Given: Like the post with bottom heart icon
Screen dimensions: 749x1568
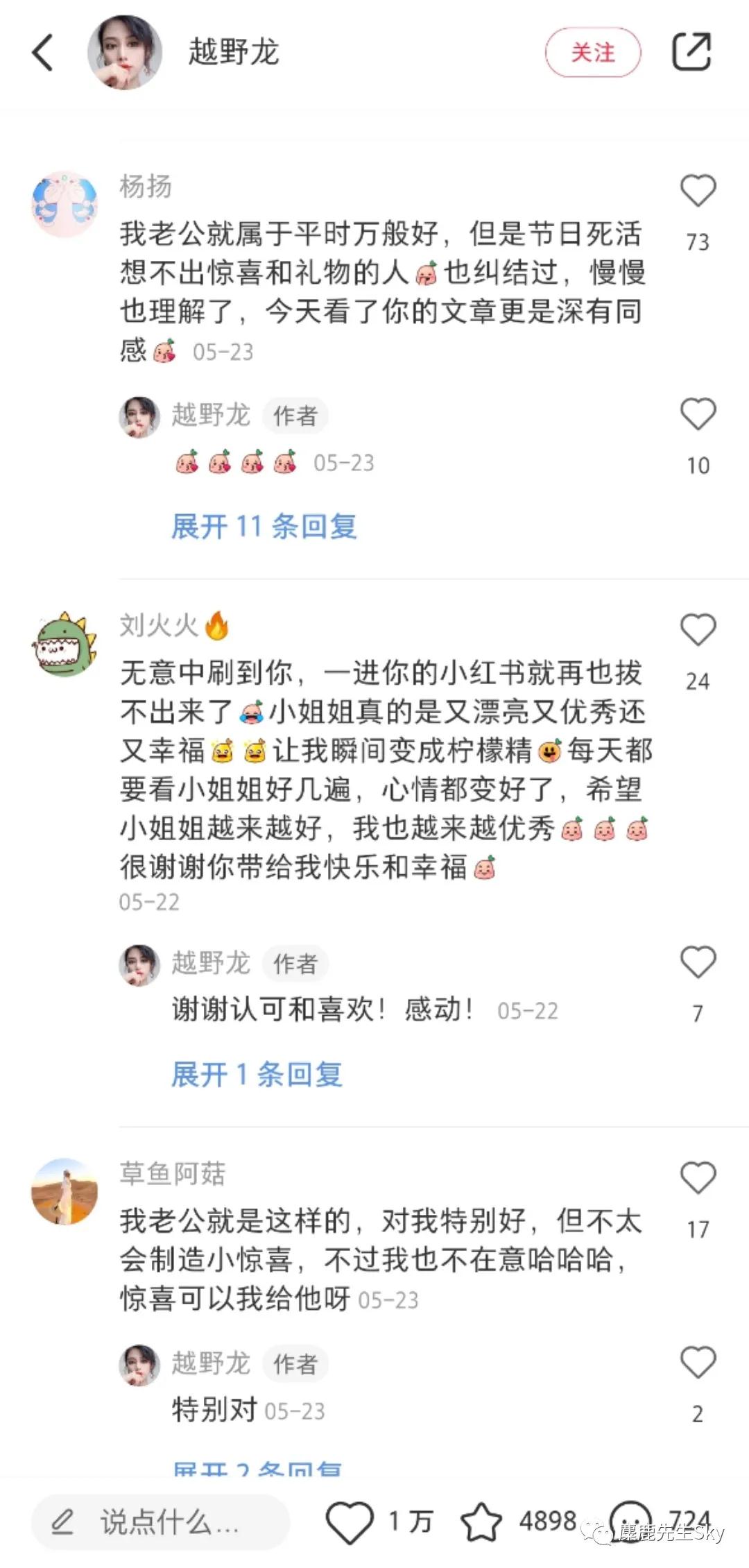Looking at the screenshot, I should (x=350, y=1522).
